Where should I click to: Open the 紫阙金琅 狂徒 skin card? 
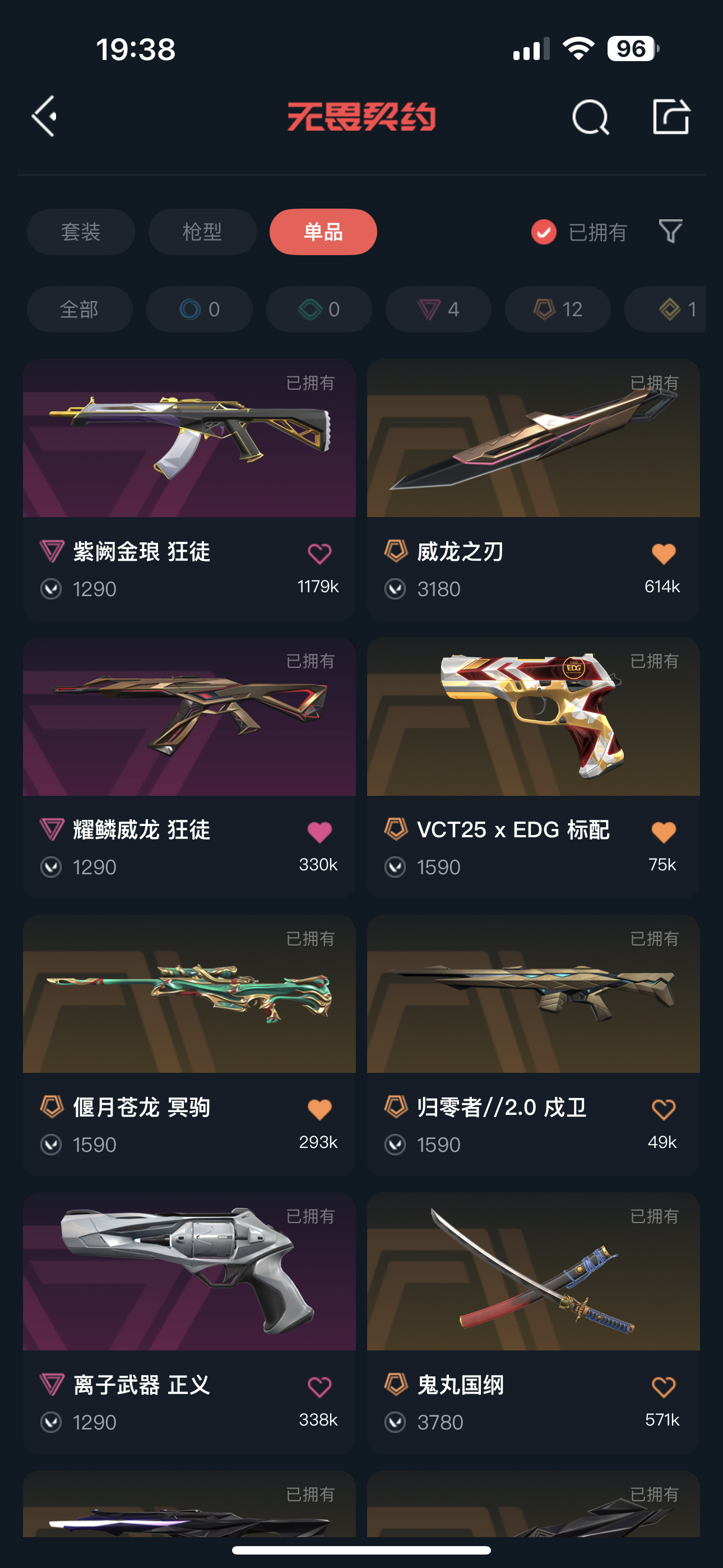click(x=189, y=438)
